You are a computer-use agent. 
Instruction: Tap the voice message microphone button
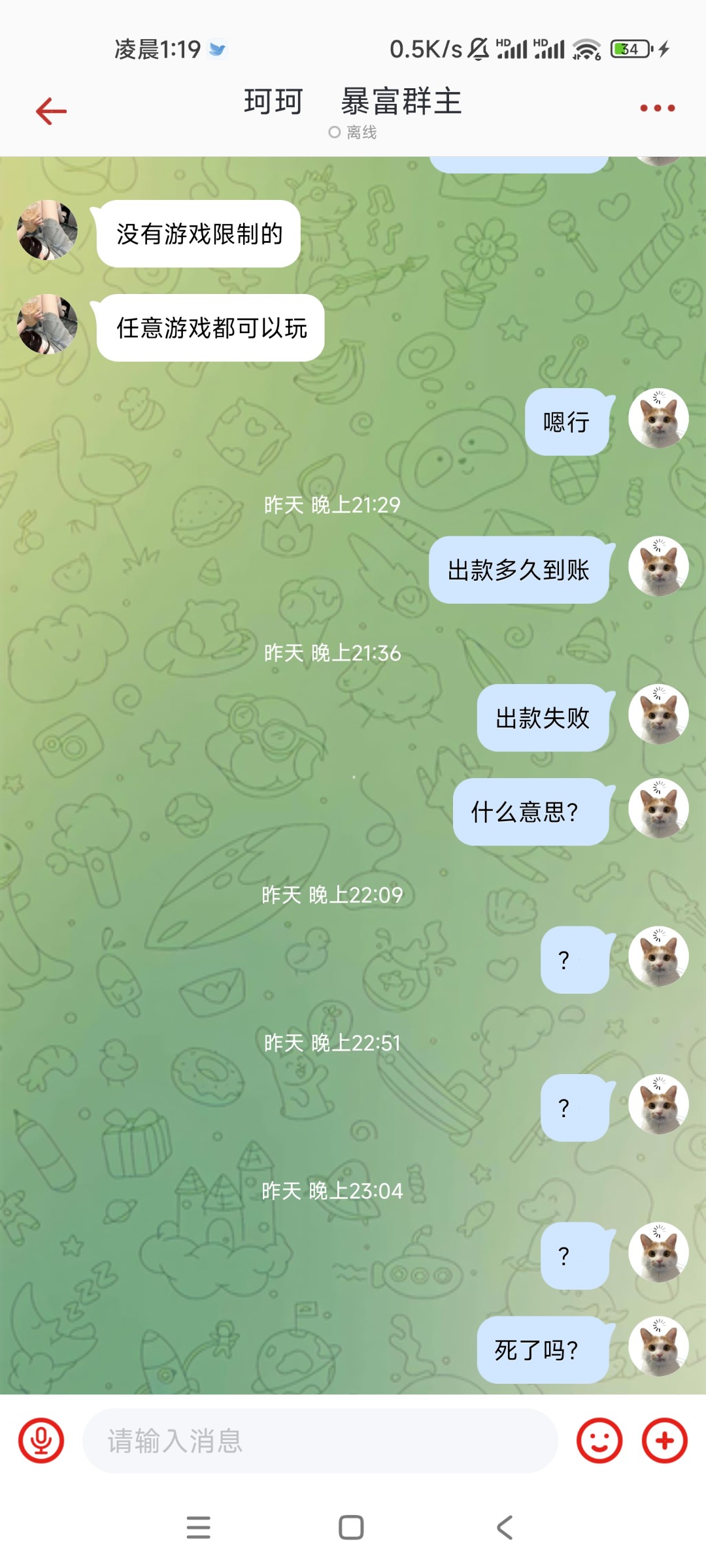[41, 1441]
